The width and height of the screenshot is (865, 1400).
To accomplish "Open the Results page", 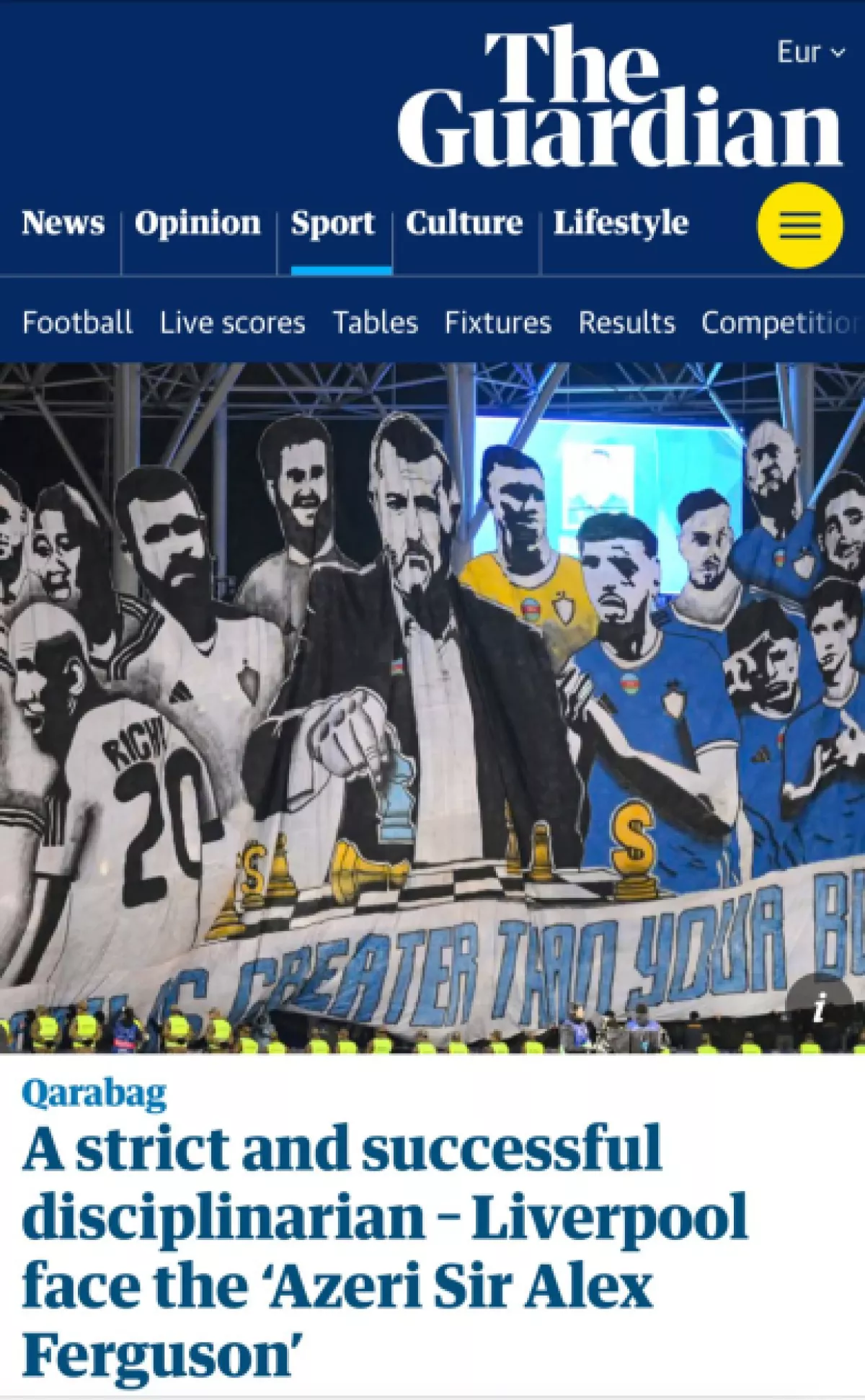I will coord(626,322).
